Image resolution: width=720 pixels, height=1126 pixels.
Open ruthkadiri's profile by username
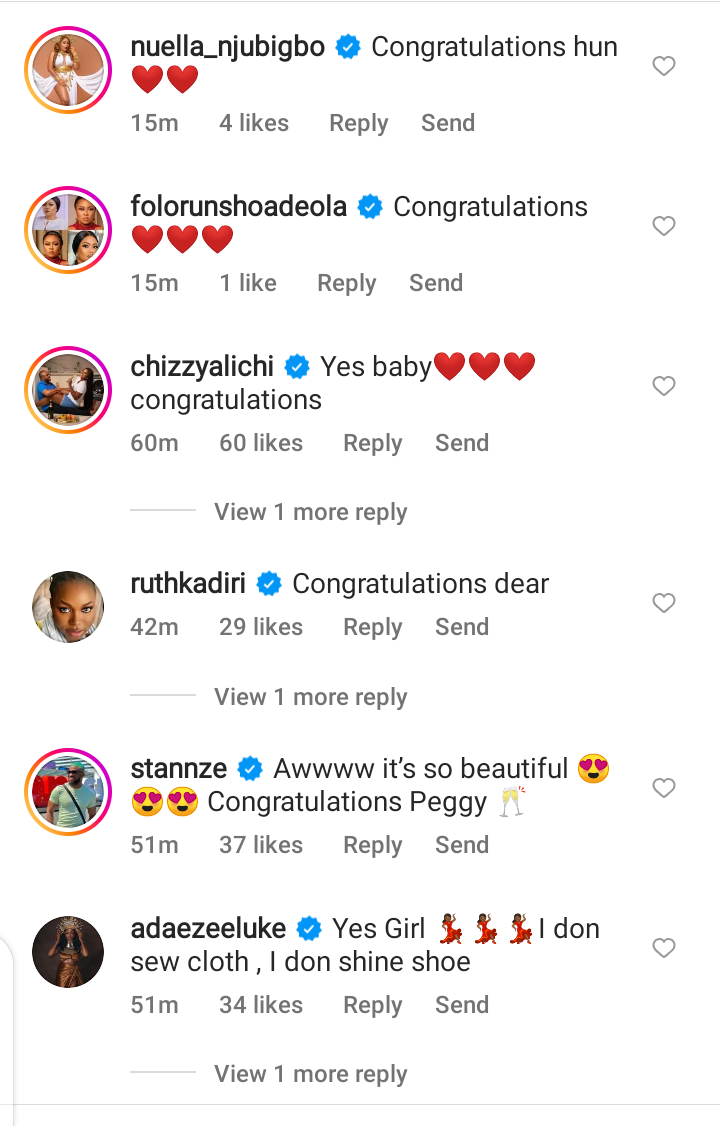188,584
